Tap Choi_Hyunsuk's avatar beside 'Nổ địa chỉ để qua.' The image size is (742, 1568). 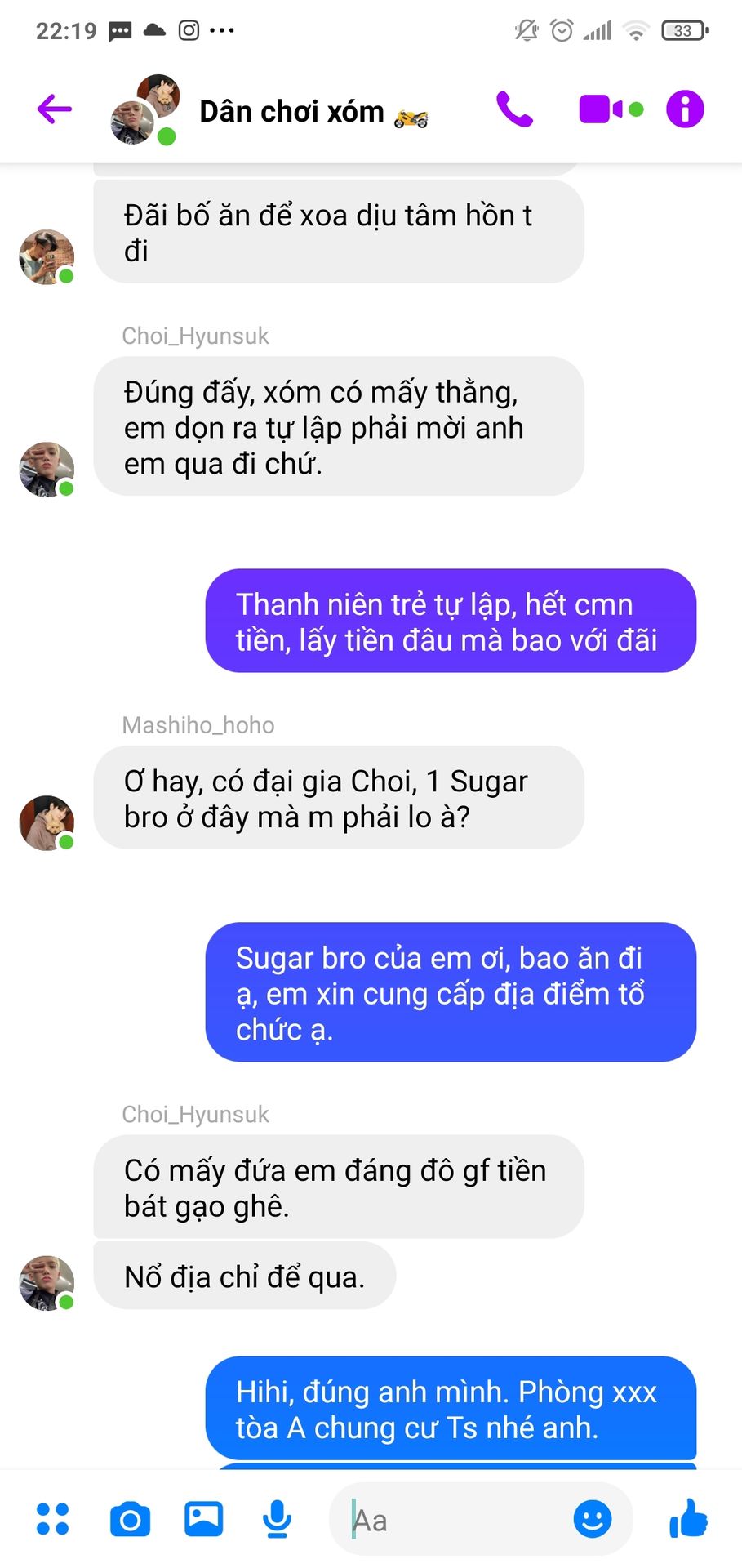[x=47, y=1283]
